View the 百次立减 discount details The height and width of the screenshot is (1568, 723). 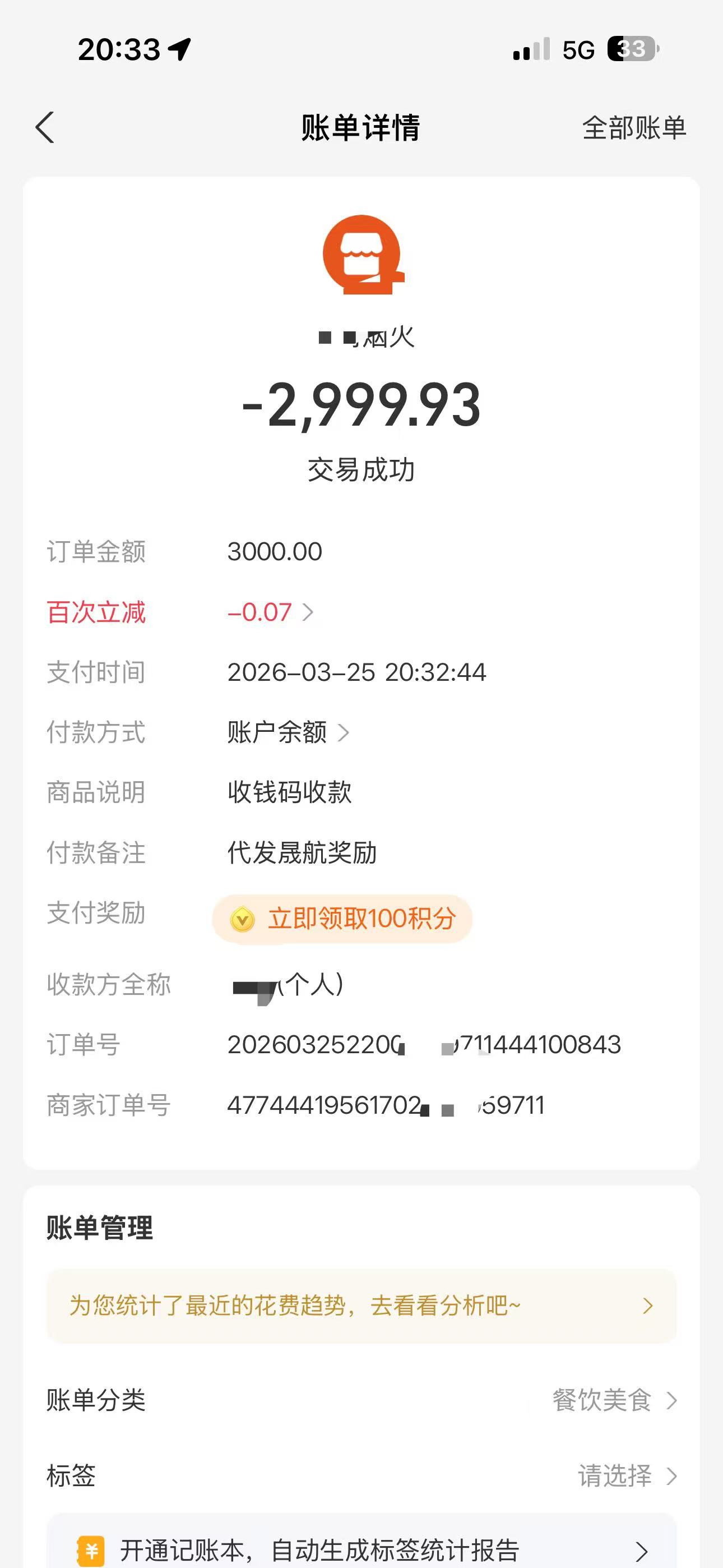tap(271, 612)
